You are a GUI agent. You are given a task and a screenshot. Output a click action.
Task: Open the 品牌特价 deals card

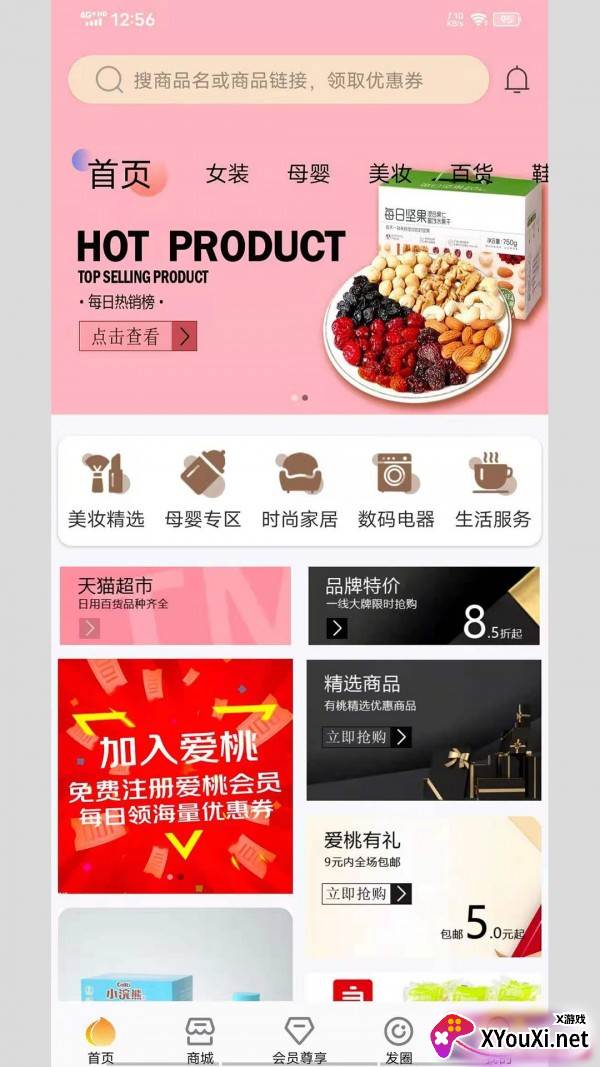coord(424,606)
